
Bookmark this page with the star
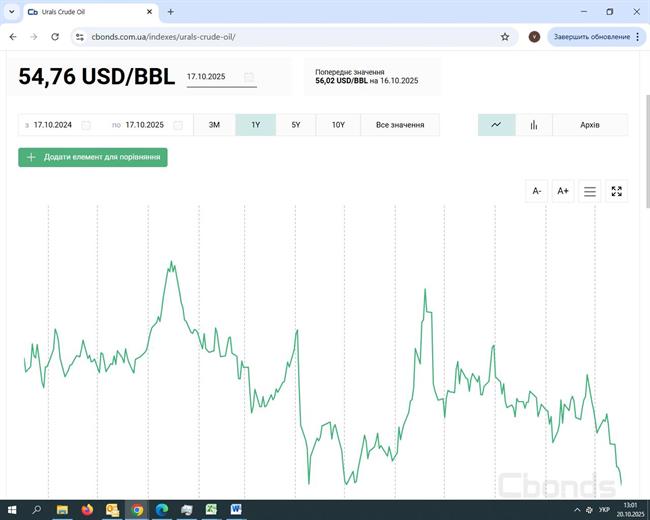[505, 36]
